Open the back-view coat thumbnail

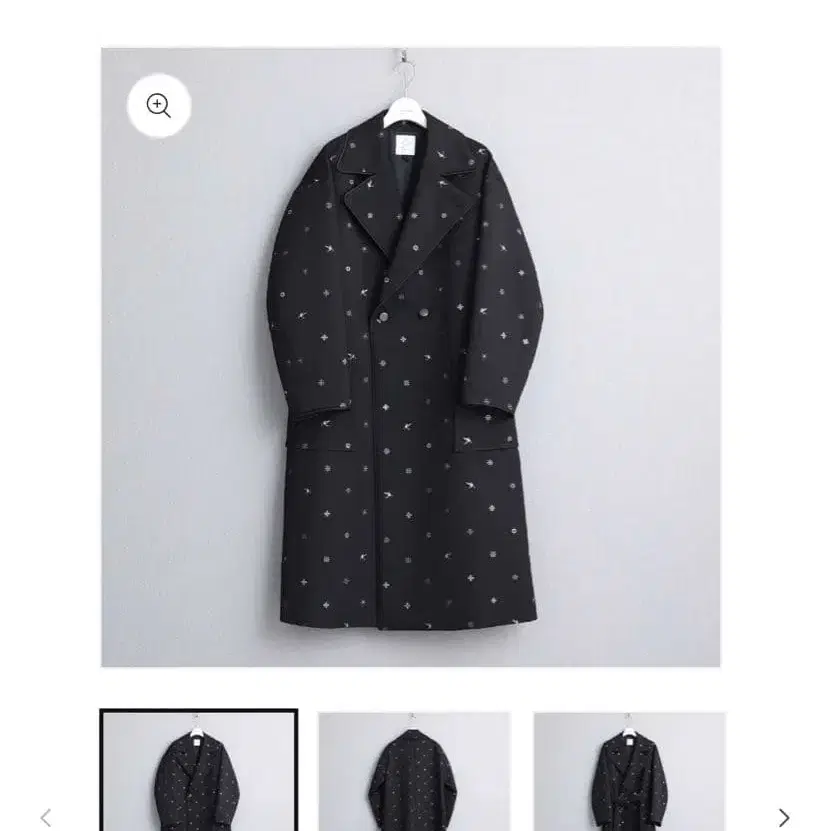click(414, 771)
